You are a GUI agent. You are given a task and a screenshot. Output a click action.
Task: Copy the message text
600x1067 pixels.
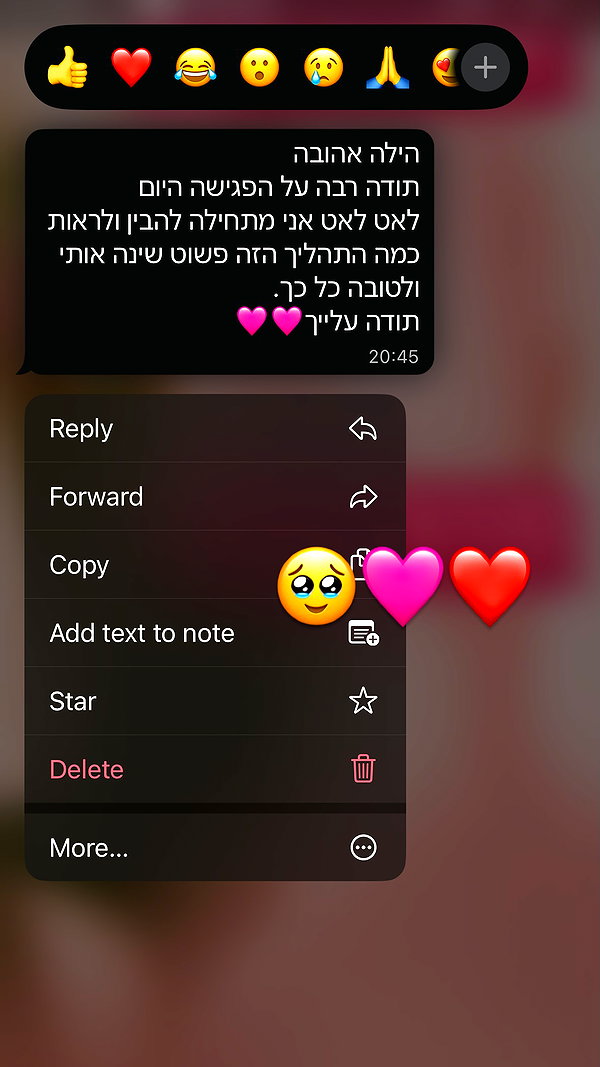pyautogui.click(x=215, y=565)
